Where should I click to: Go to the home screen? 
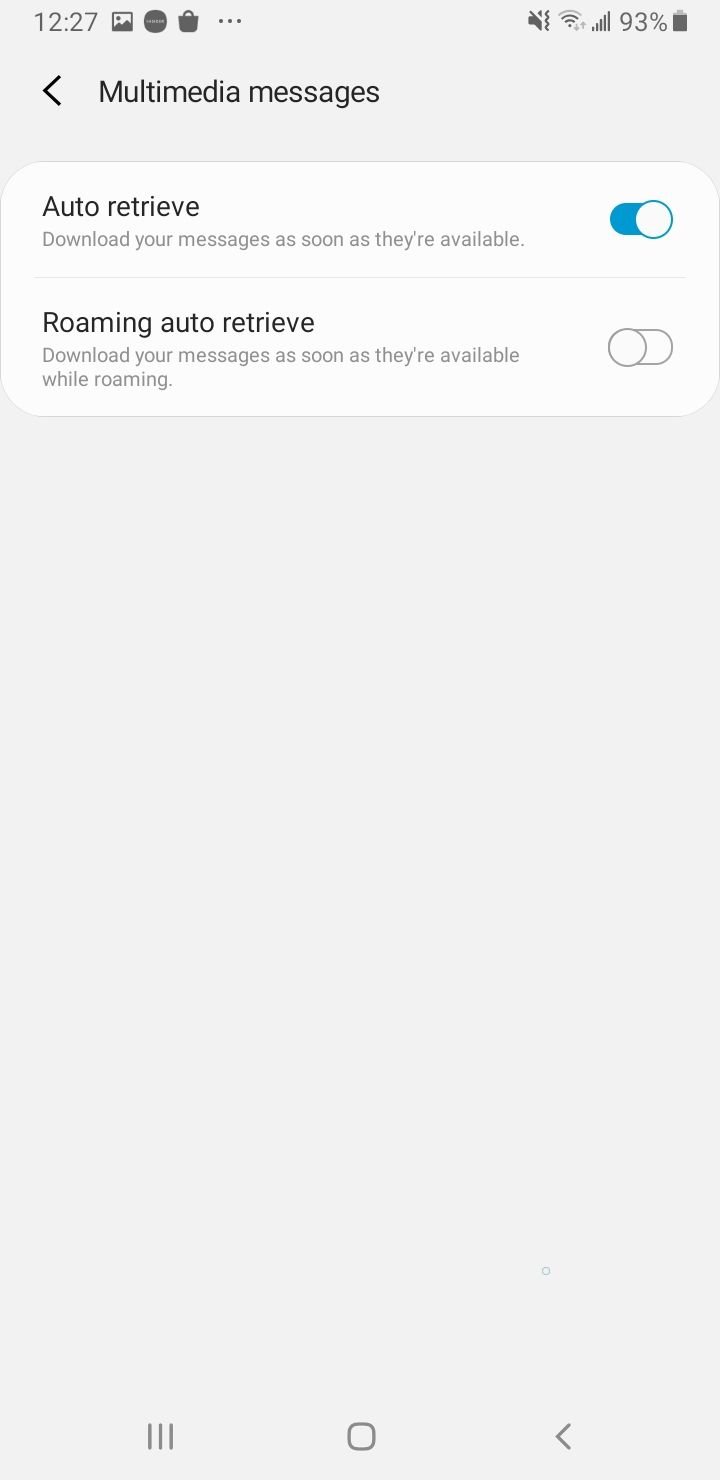[x=361, y=1436]
